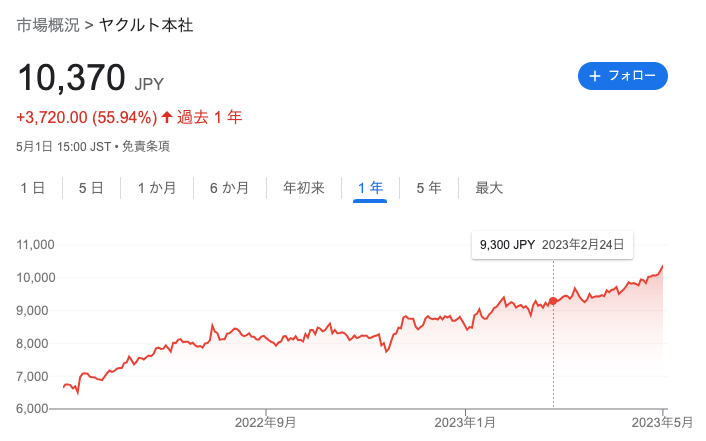Select the 5日 time range
This screenshot has height=441, width=706.
pyautogui.click(x=91, y=187)
